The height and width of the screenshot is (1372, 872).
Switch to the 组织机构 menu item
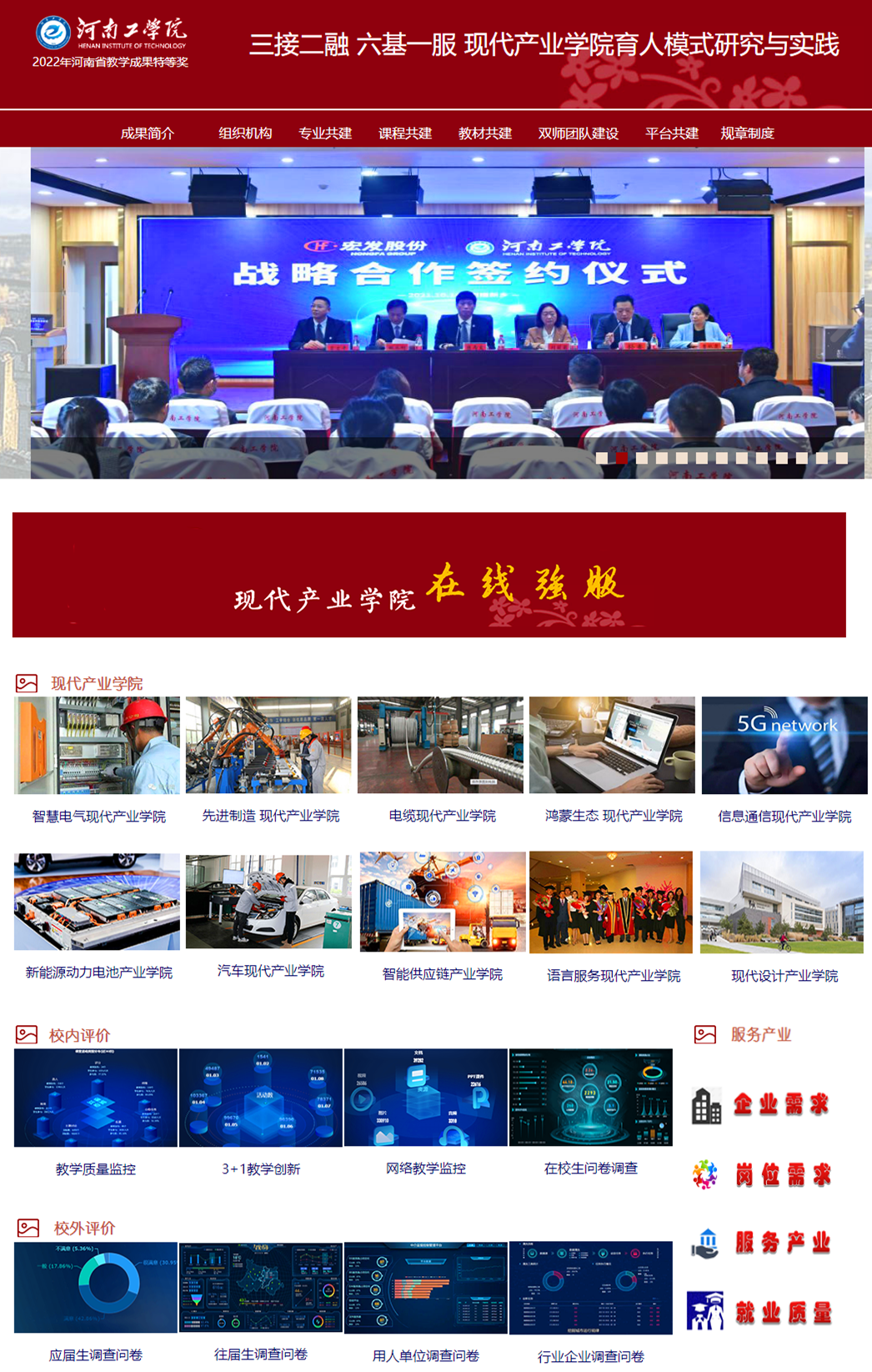click(x=245, y=133)
